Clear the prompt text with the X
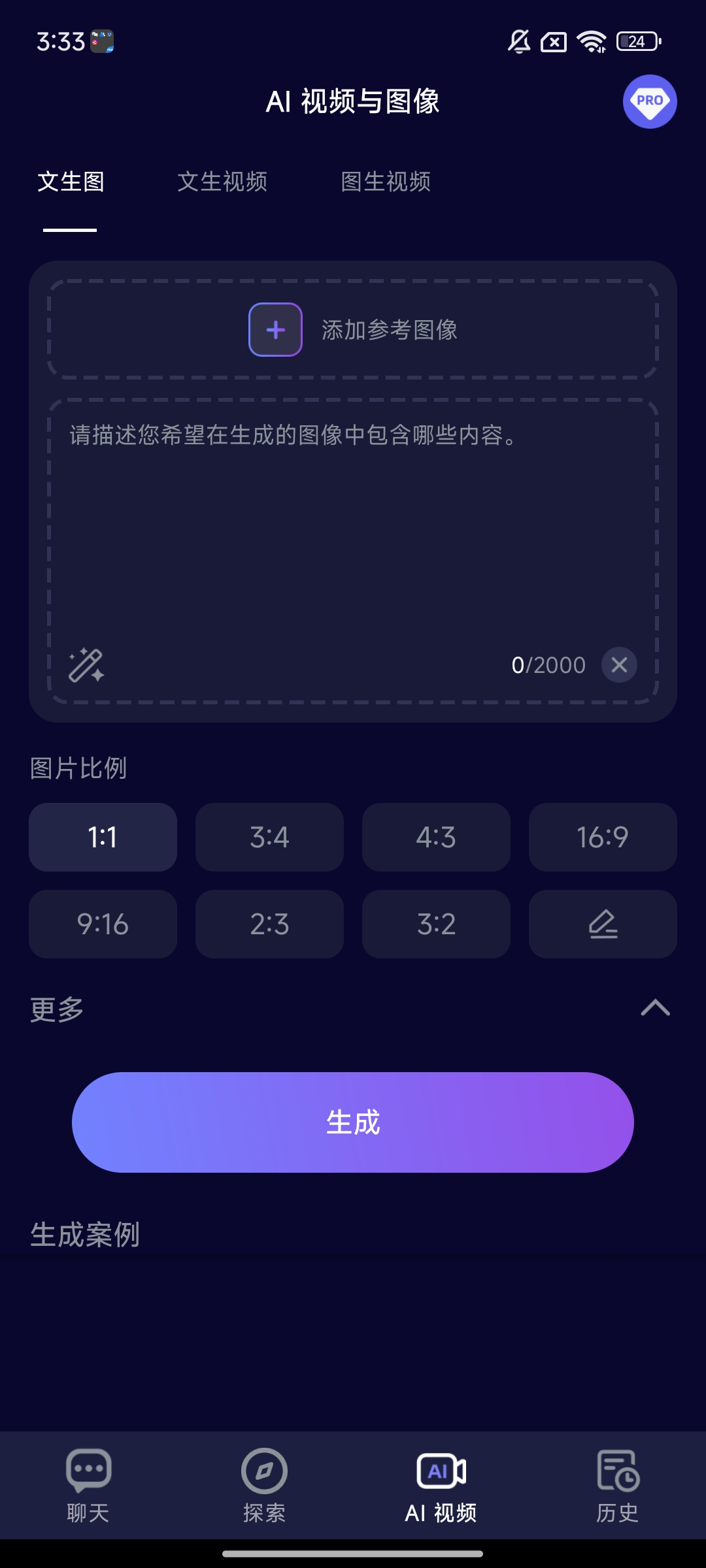This screenshot has height=1568, width=706. point(619,665)
